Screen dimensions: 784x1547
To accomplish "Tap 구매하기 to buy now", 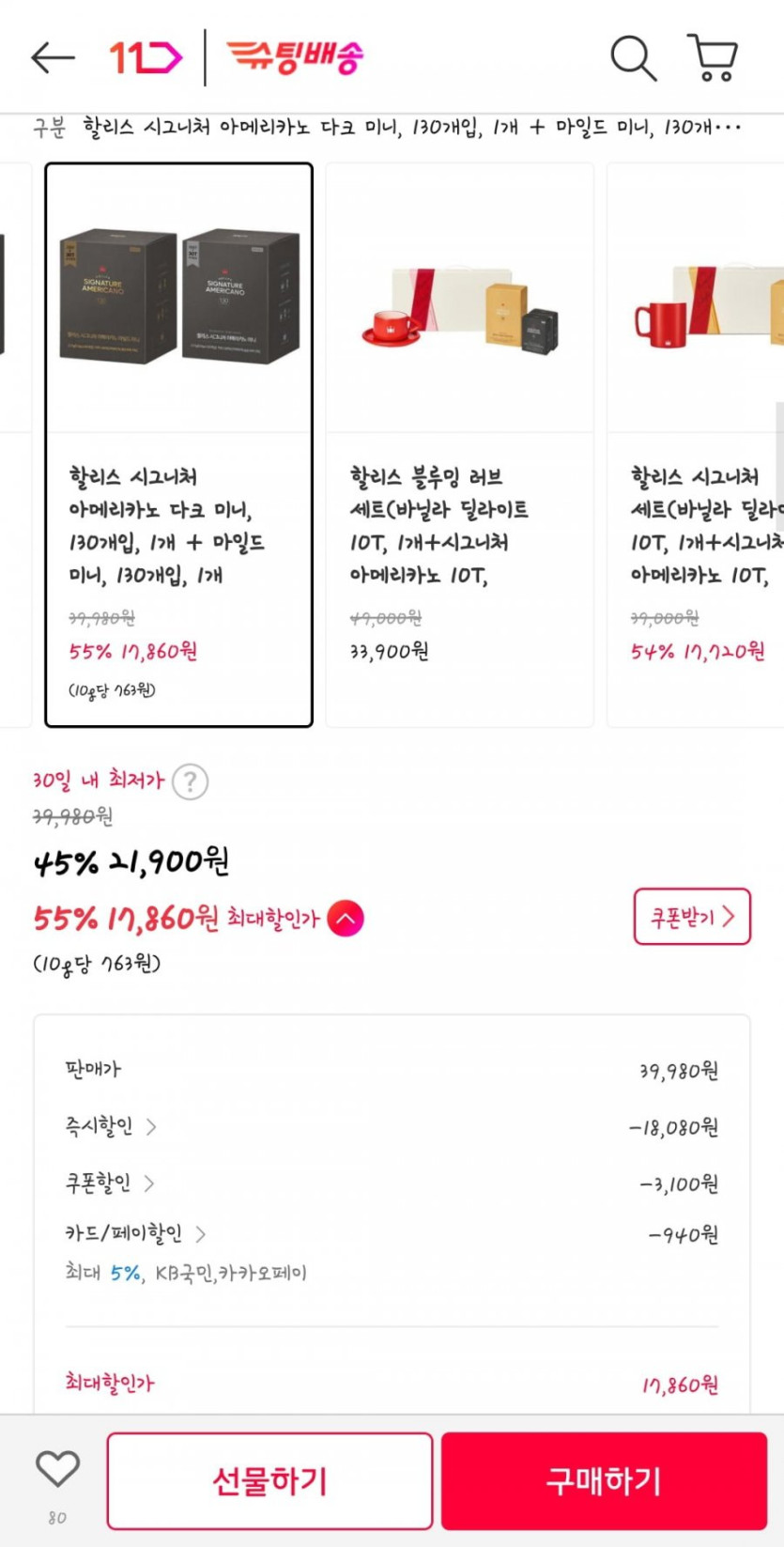I will [604, 1481].
